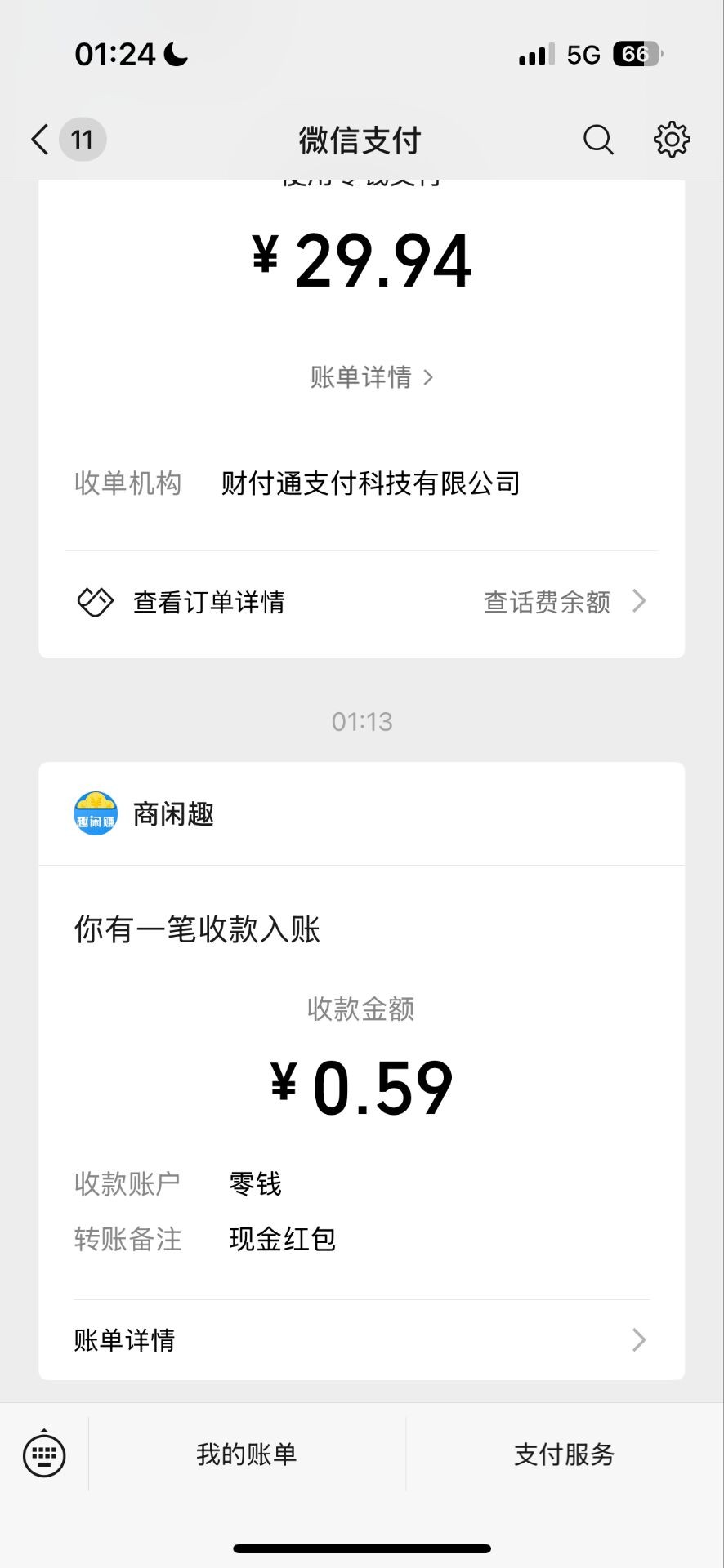Open the search icon in the header
This screenshot has height=1568, width=724.
point(598,140)
